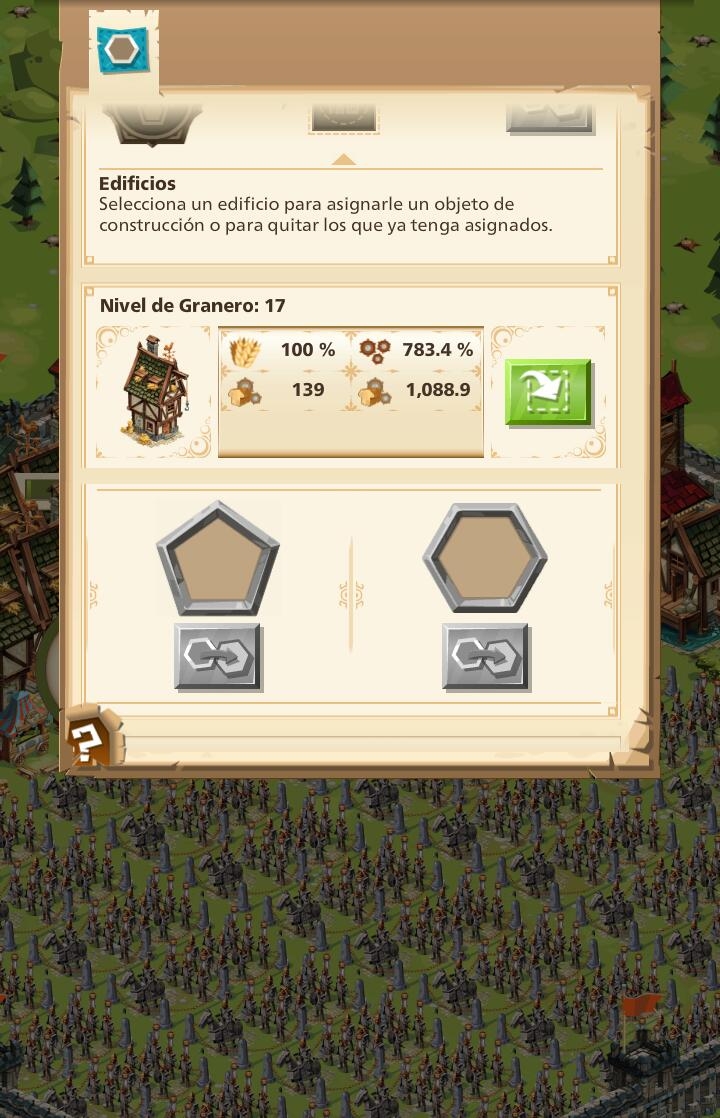The width and height of the screenshot is (720, 1118).
Task: Open the question mark help icon
Action: click(x=90, y=741)
